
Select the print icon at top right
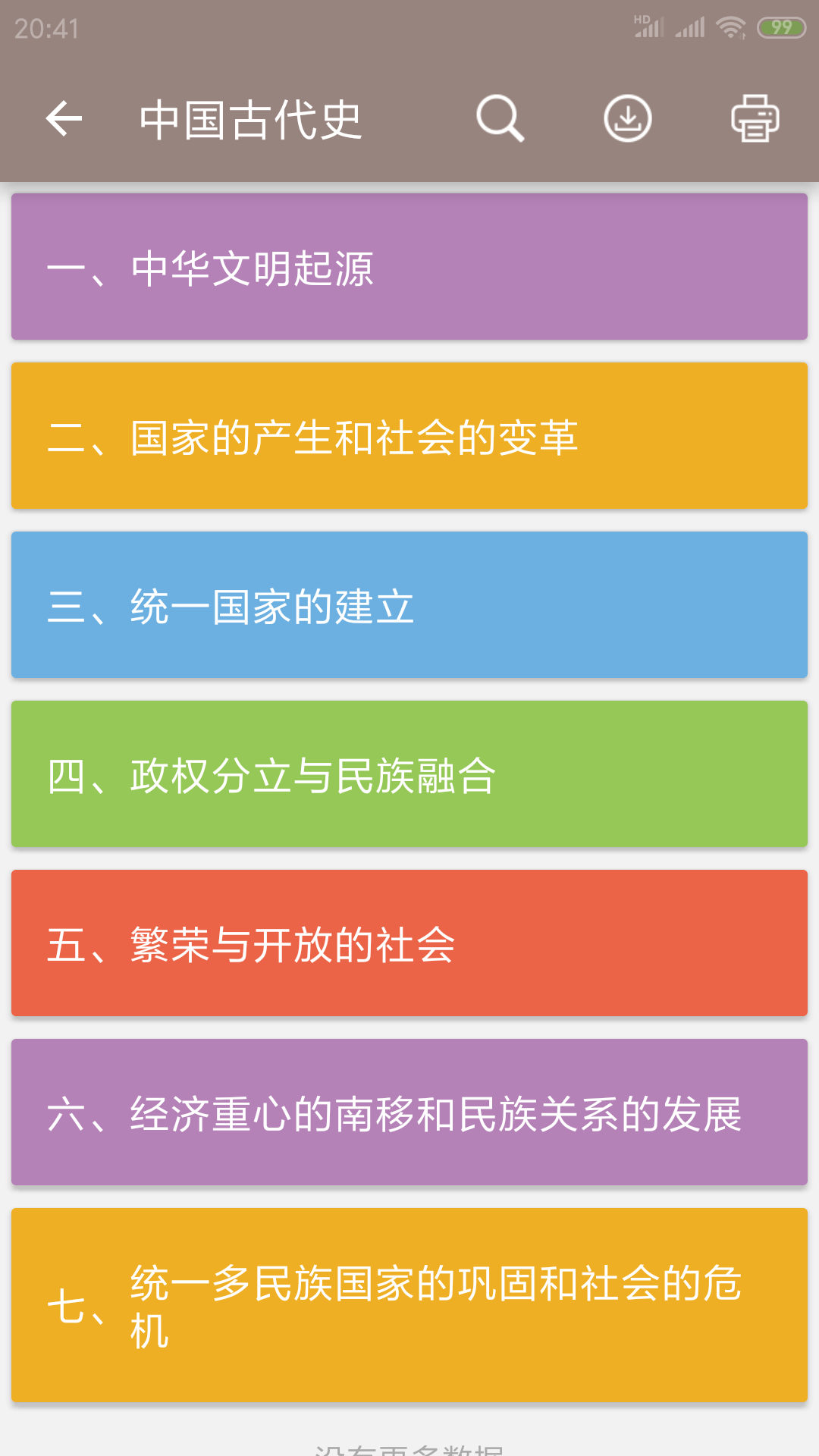[x=755, y=119]
